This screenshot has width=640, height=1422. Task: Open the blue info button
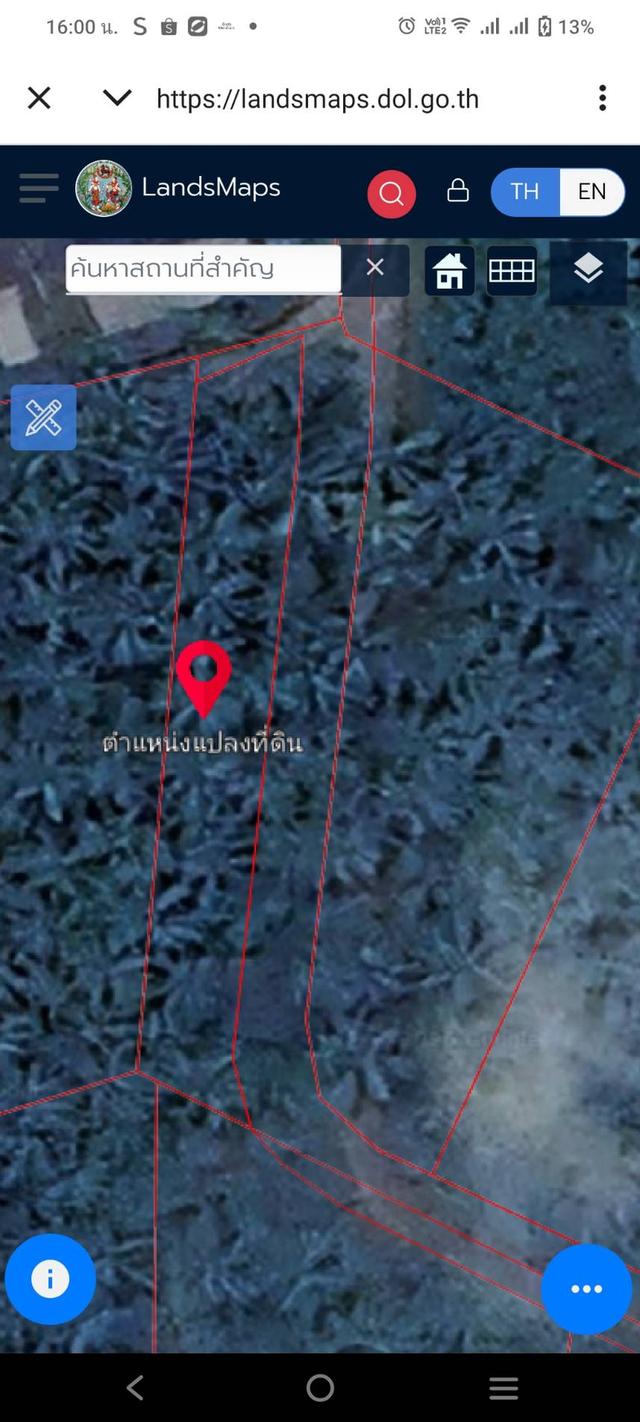50,1279
